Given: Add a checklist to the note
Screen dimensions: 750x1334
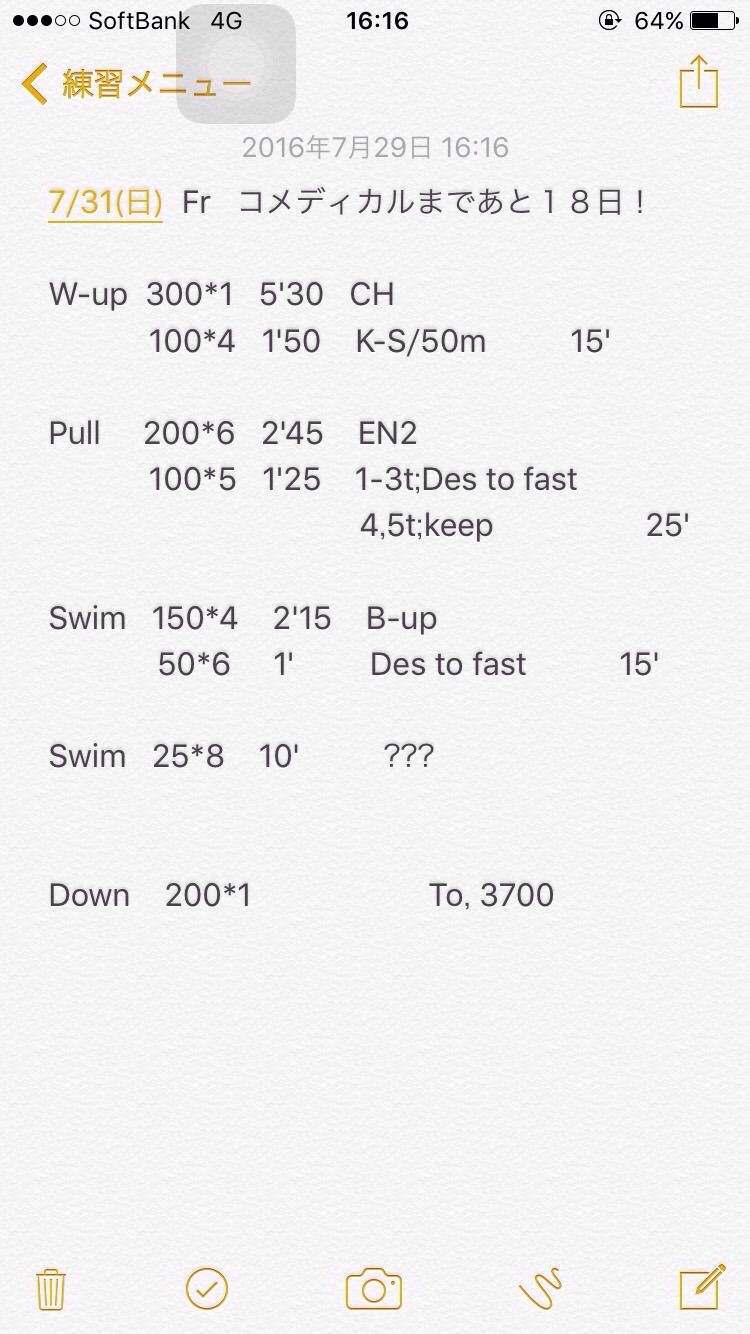Looking at the screenshot, I should pyautogui.click(x=207, y=1288).
